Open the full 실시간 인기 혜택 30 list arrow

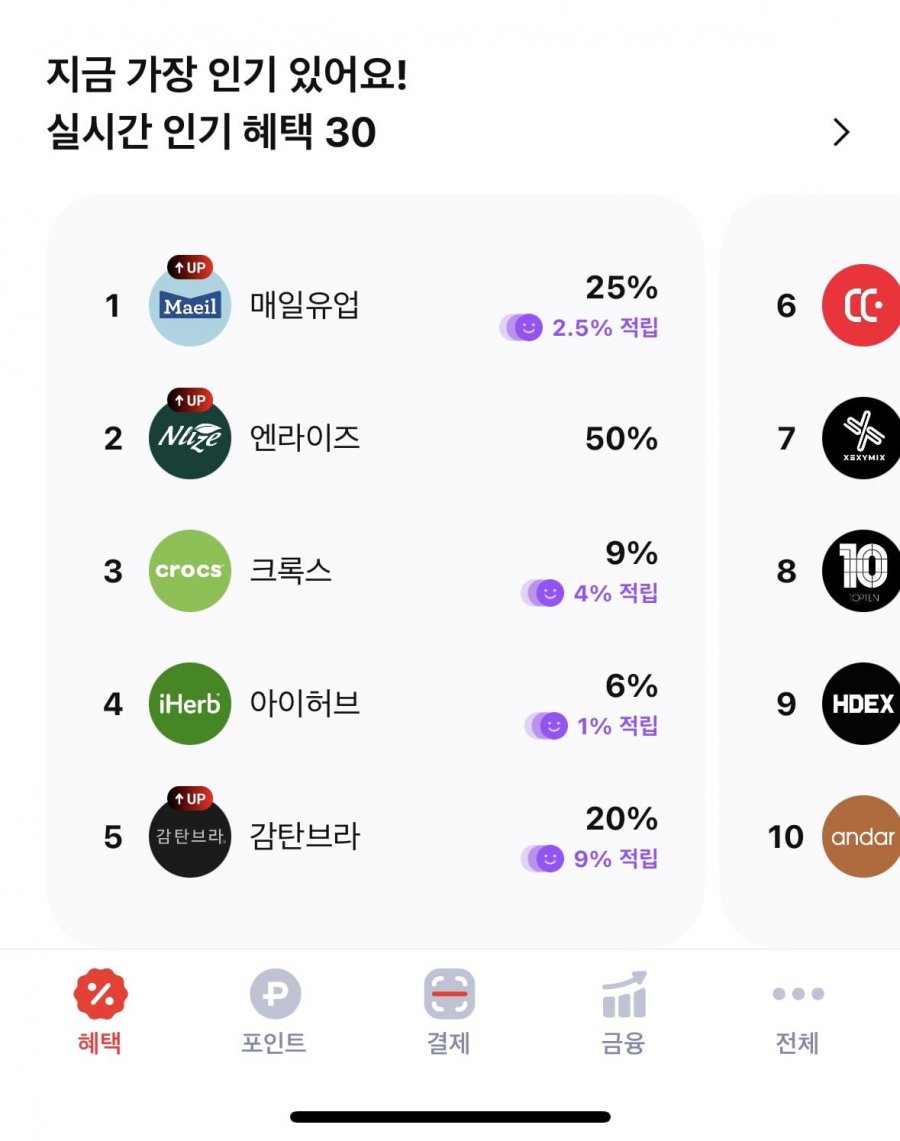pos(841,132)
